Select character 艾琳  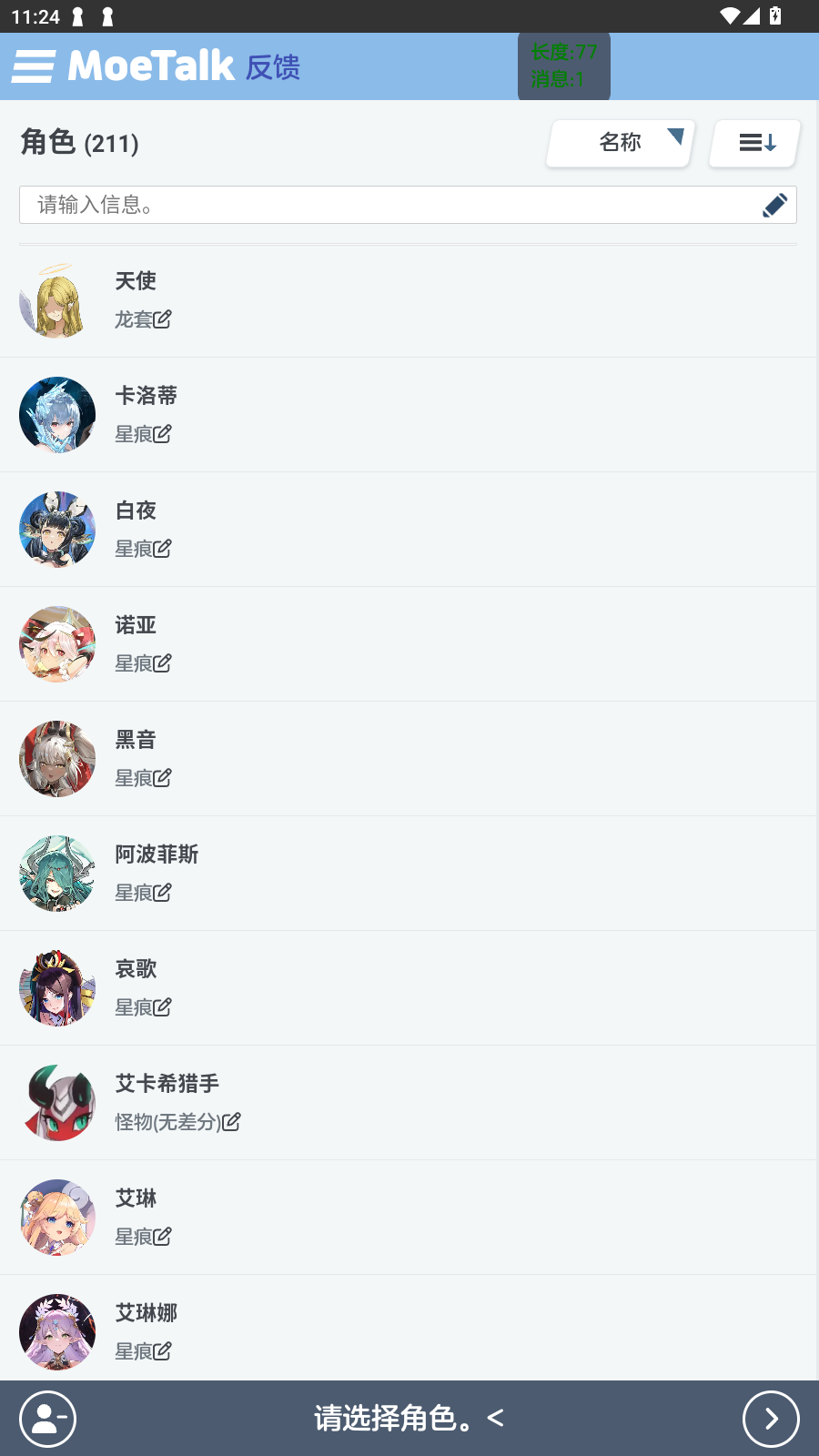pos(135,1198)
